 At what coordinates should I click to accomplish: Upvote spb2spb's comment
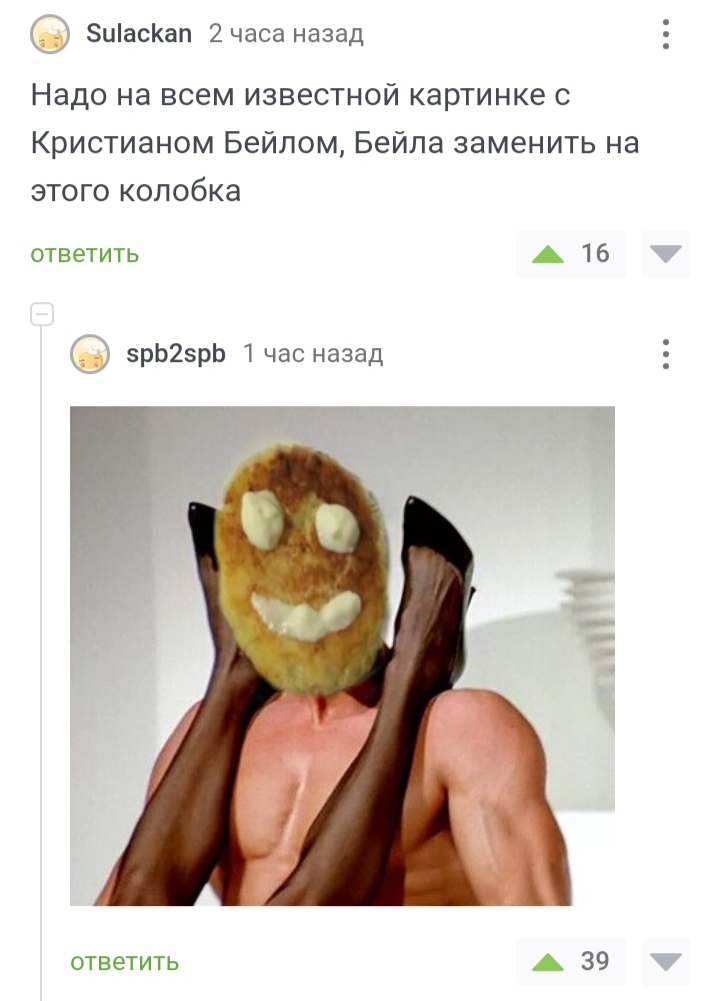549,962
